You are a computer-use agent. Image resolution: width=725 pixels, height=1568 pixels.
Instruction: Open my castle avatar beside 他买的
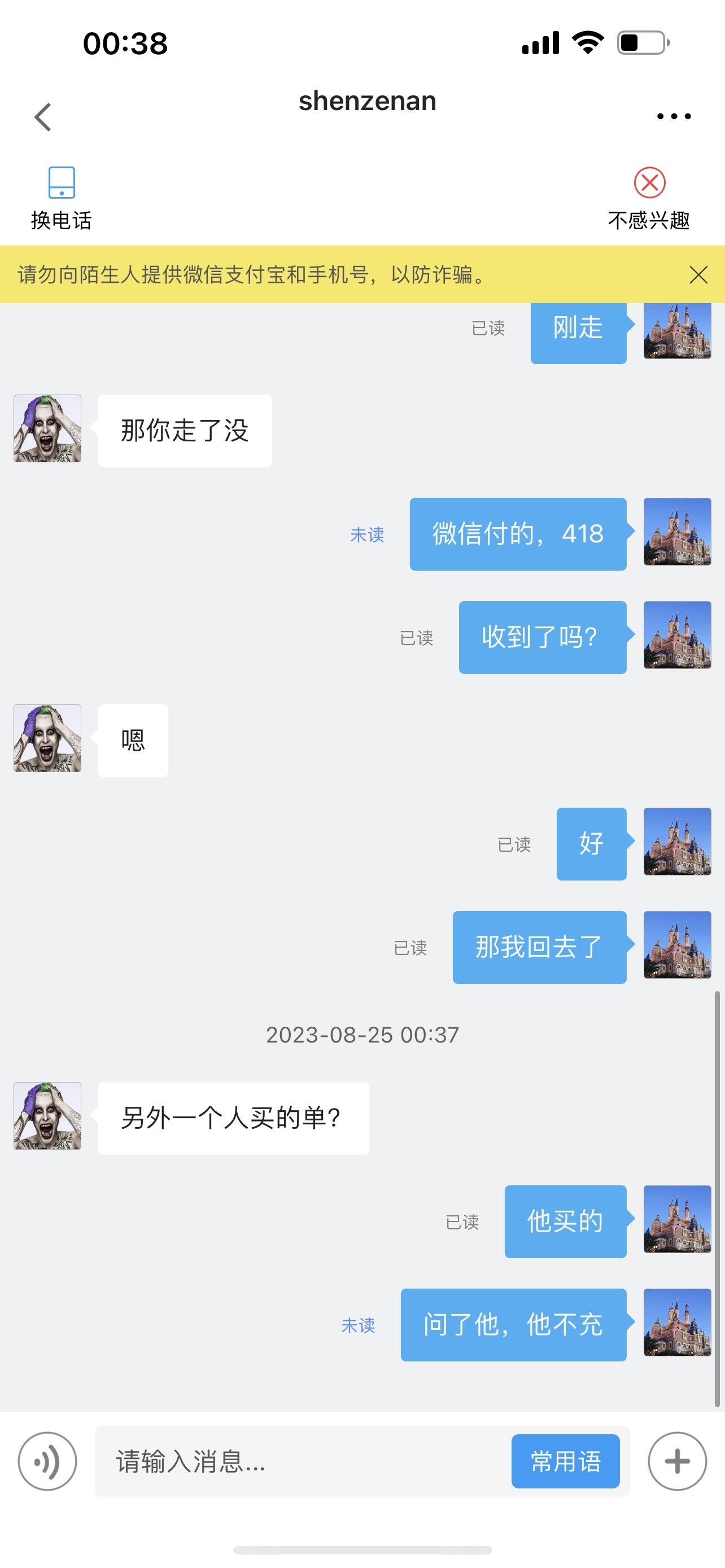(678, 1219)
